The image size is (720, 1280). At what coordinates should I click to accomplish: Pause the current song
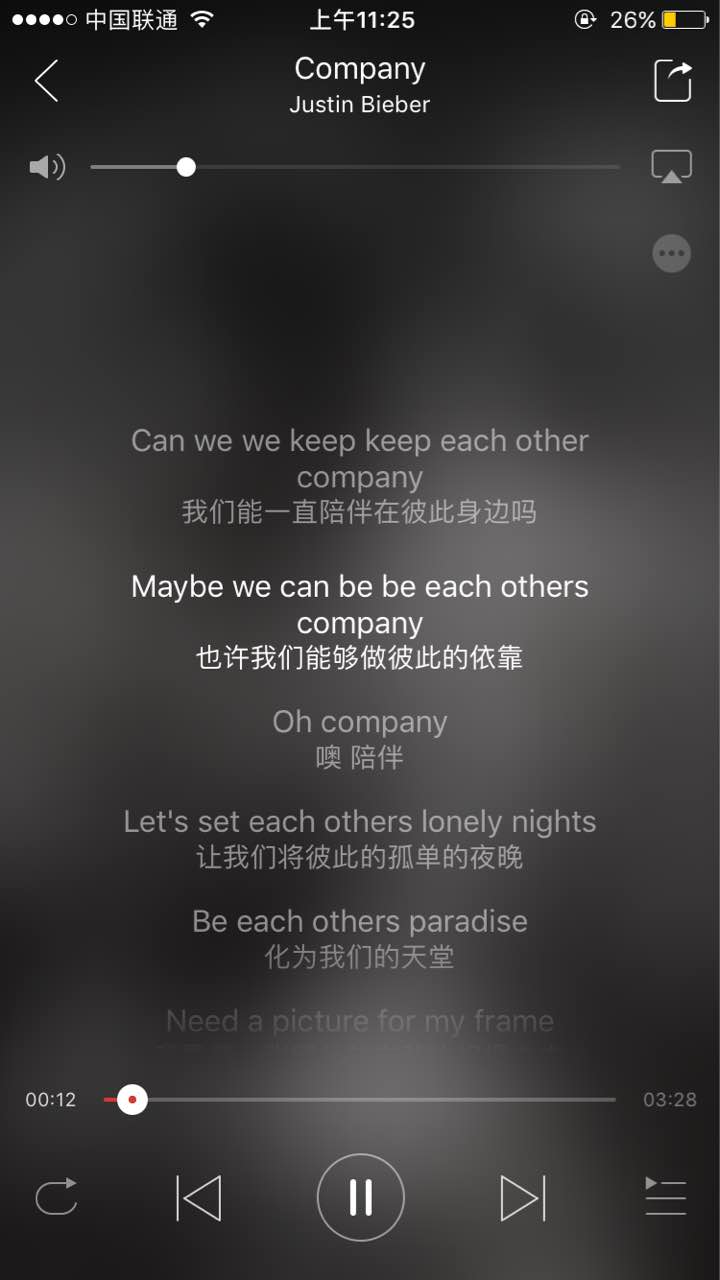(x=360, y=1197)
